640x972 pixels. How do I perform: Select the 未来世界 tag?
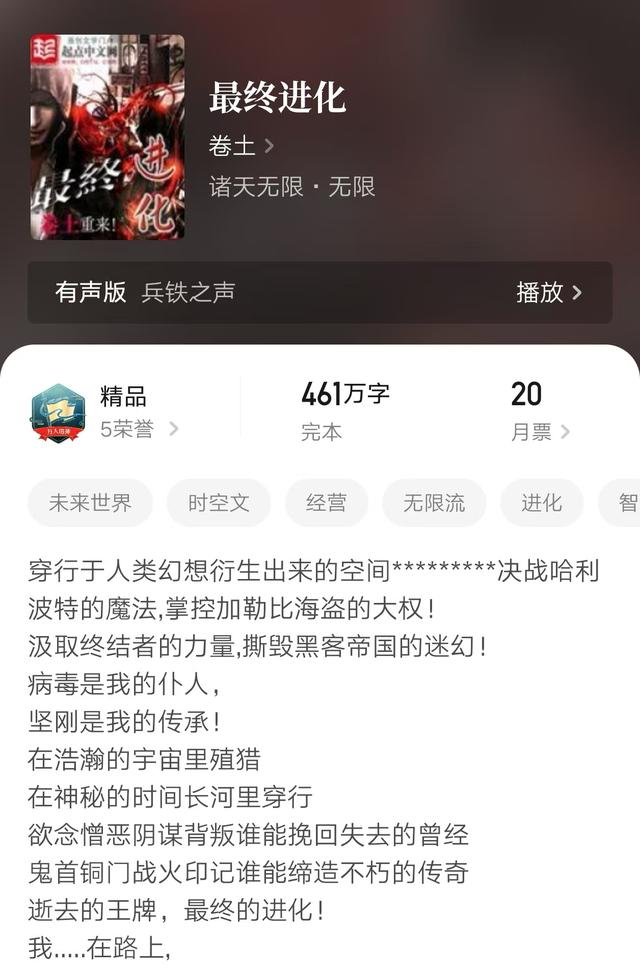coord(90,503)
